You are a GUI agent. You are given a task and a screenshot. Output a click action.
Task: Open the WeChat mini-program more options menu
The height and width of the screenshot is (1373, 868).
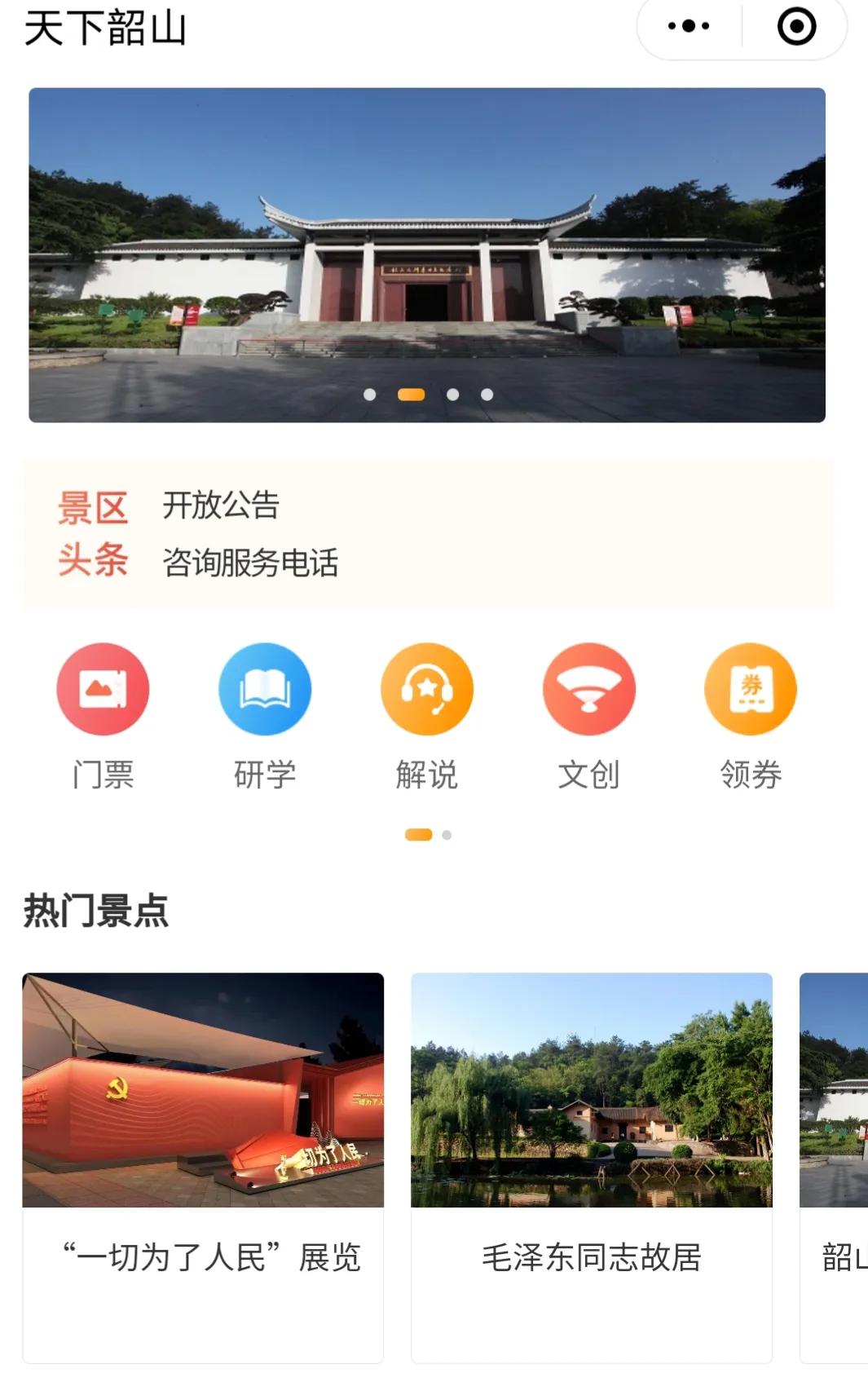pos(687,25)
